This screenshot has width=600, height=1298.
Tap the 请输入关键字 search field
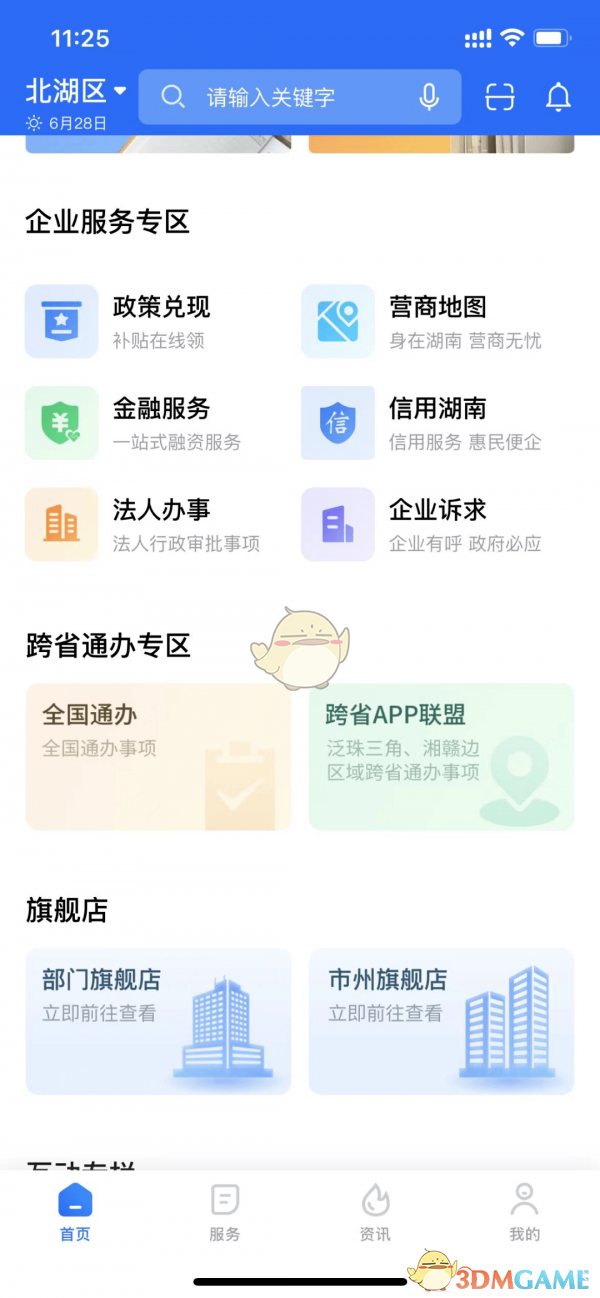(x=290, y=97)
